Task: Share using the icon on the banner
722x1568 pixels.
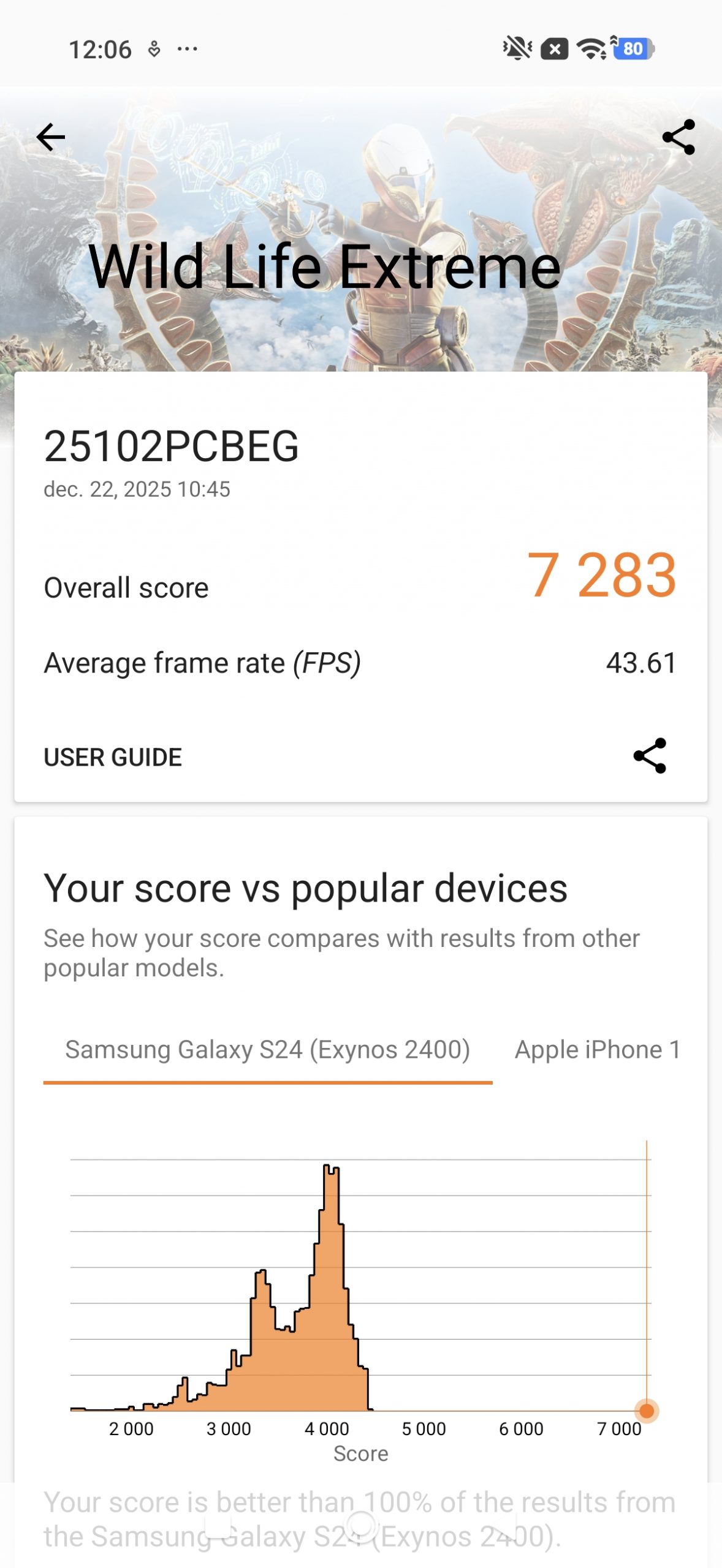Action: [678, 137]
